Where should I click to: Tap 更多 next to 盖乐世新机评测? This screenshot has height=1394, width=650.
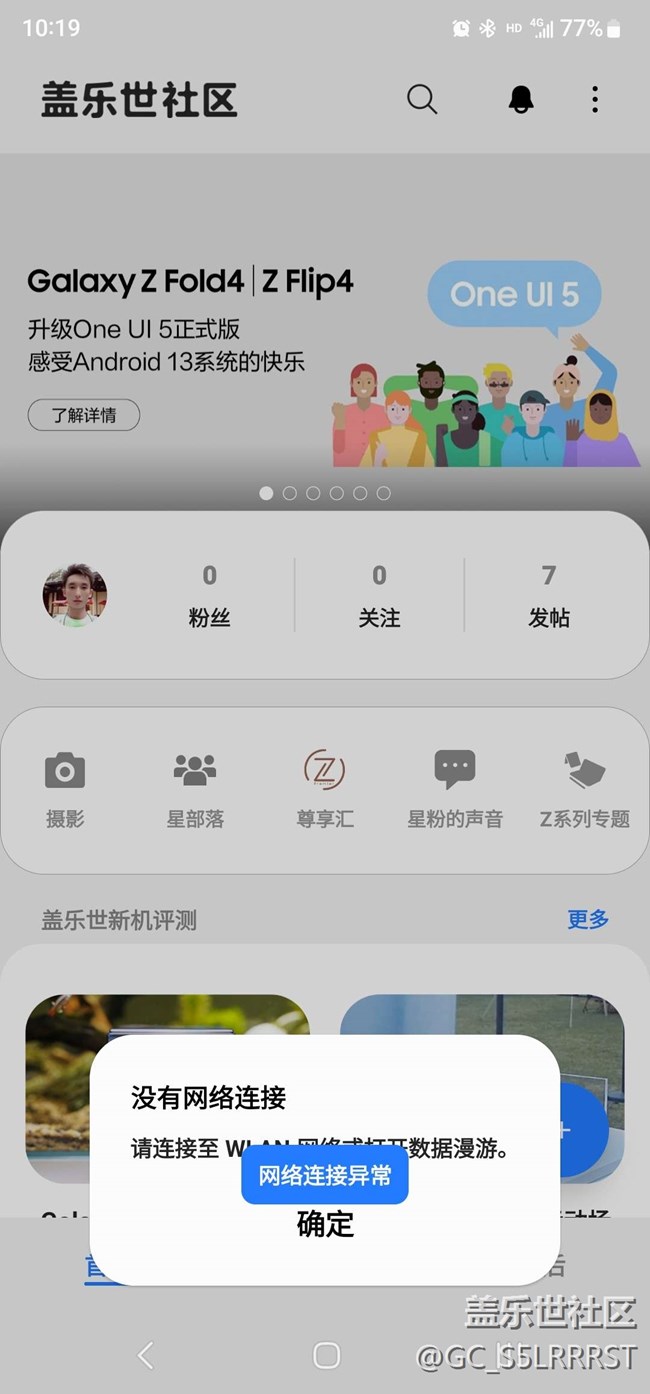coord(588,919)
